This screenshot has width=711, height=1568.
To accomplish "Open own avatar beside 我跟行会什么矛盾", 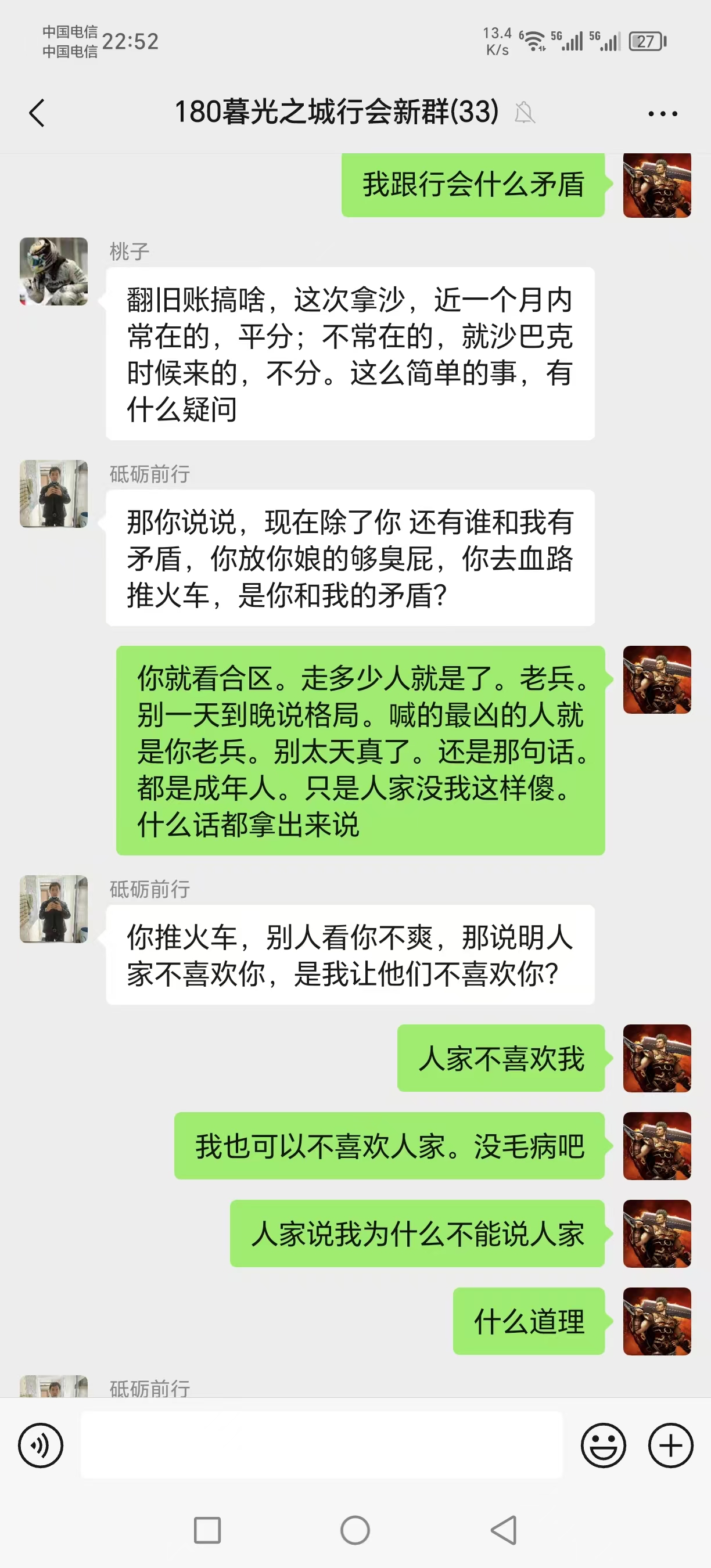I will click(657, 185).
